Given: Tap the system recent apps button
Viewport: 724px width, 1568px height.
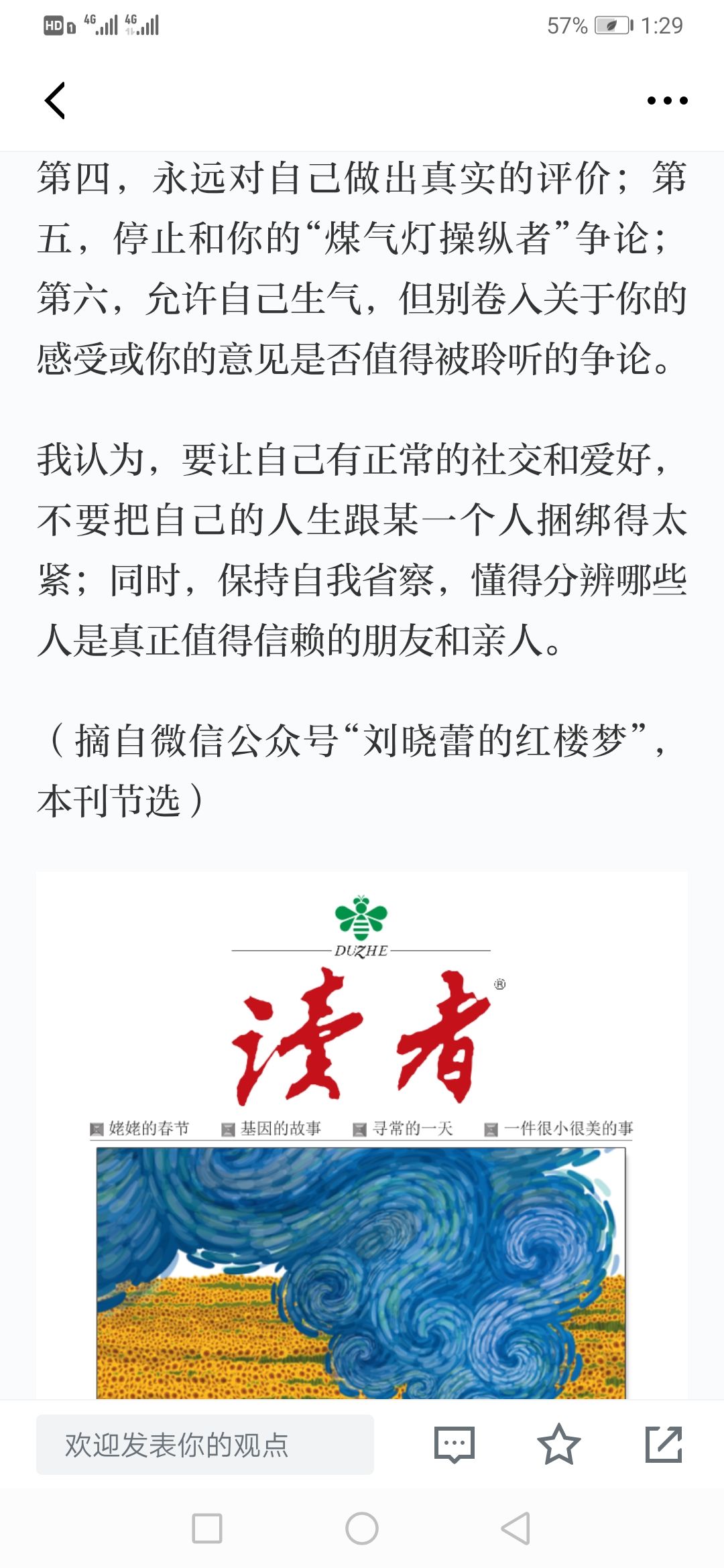Looking at the screenshot, I should [x=207, y=1529].
